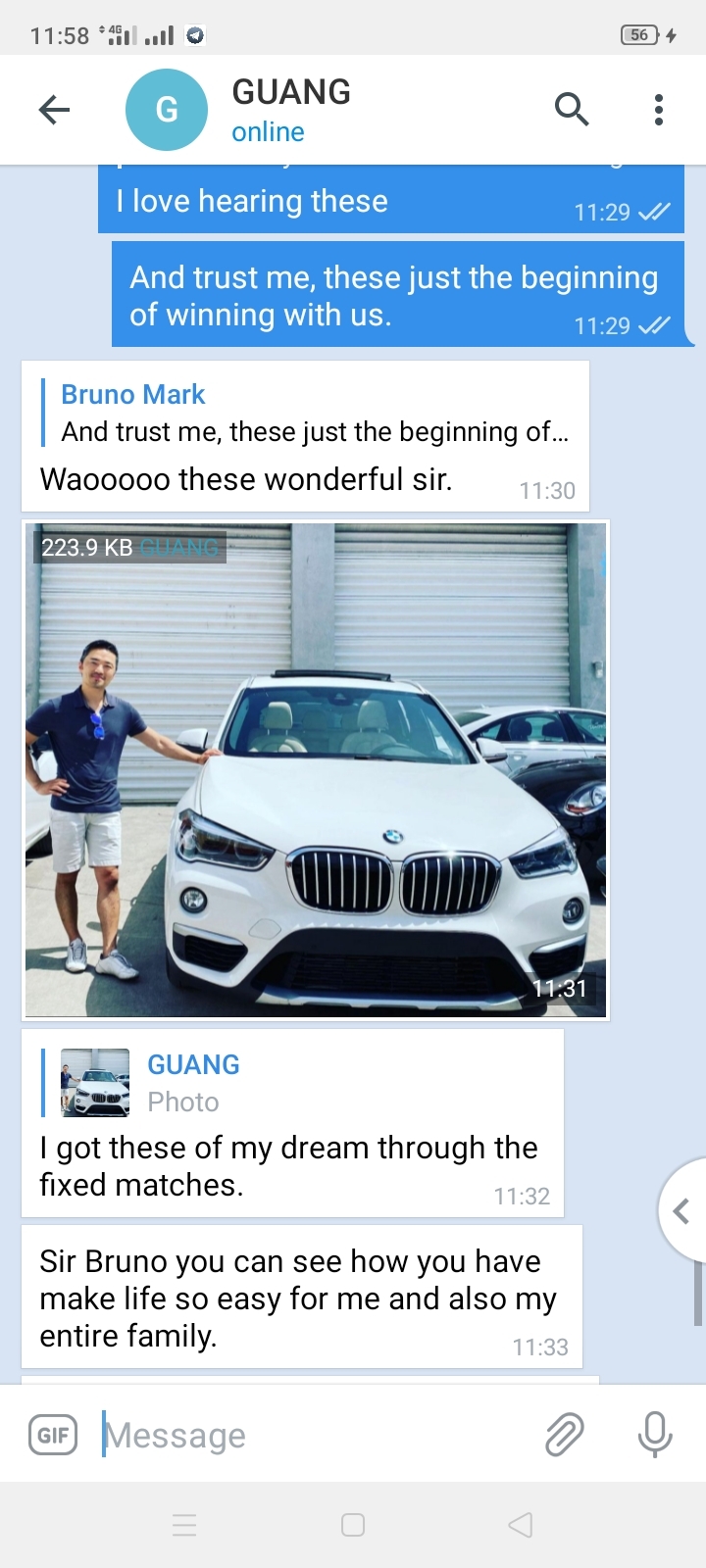The height and width of the screenshot is (1568, 706).
Task: Focus the Message text field
Action: click(314, 1436)
